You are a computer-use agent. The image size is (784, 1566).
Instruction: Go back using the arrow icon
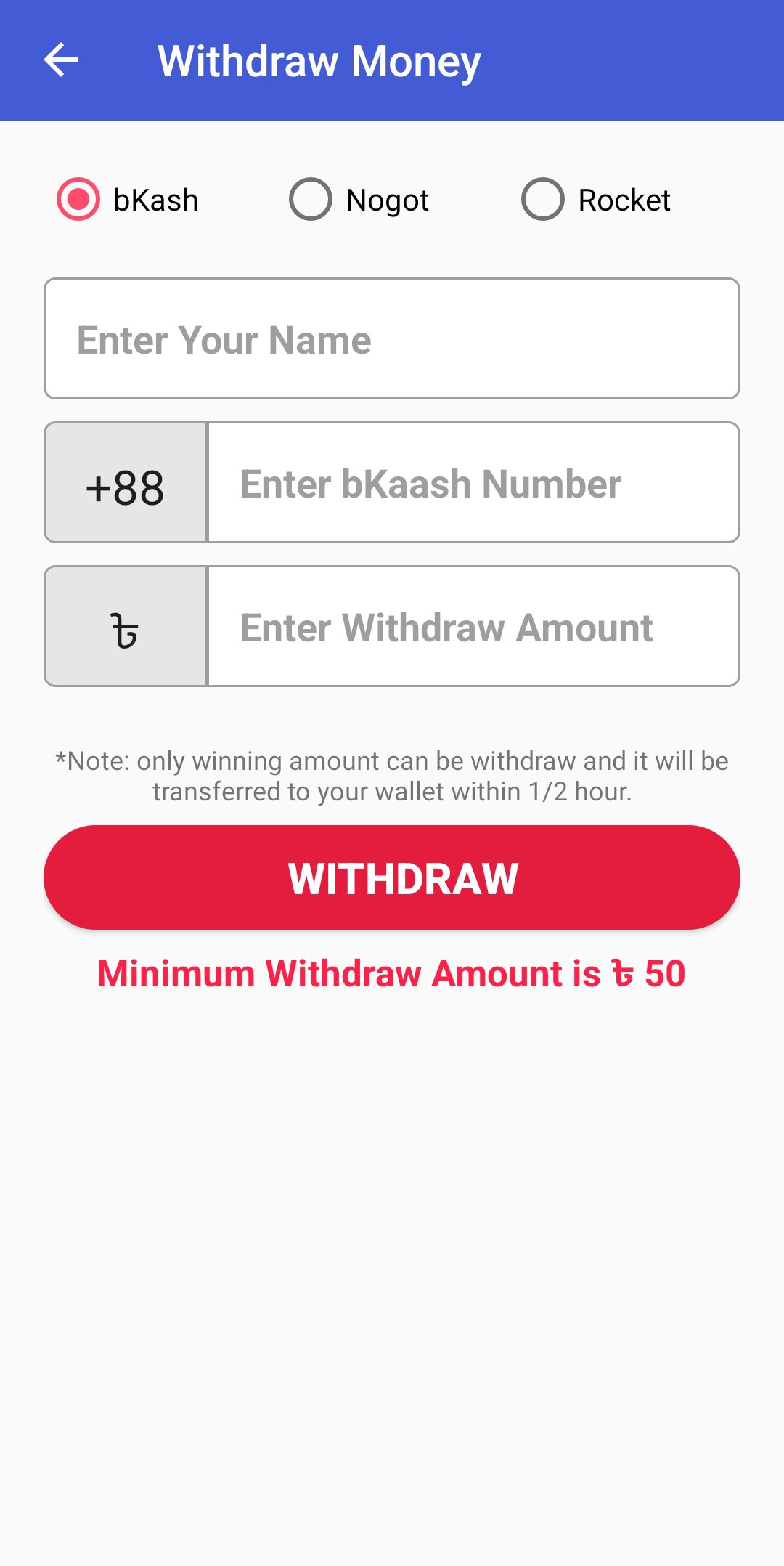point(61,60)
